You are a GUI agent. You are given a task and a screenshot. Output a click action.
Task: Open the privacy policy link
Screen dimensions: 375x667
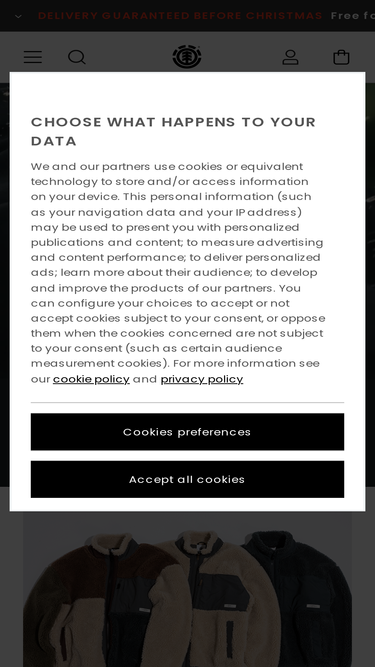pyautogui.click(x=202, y=379)
